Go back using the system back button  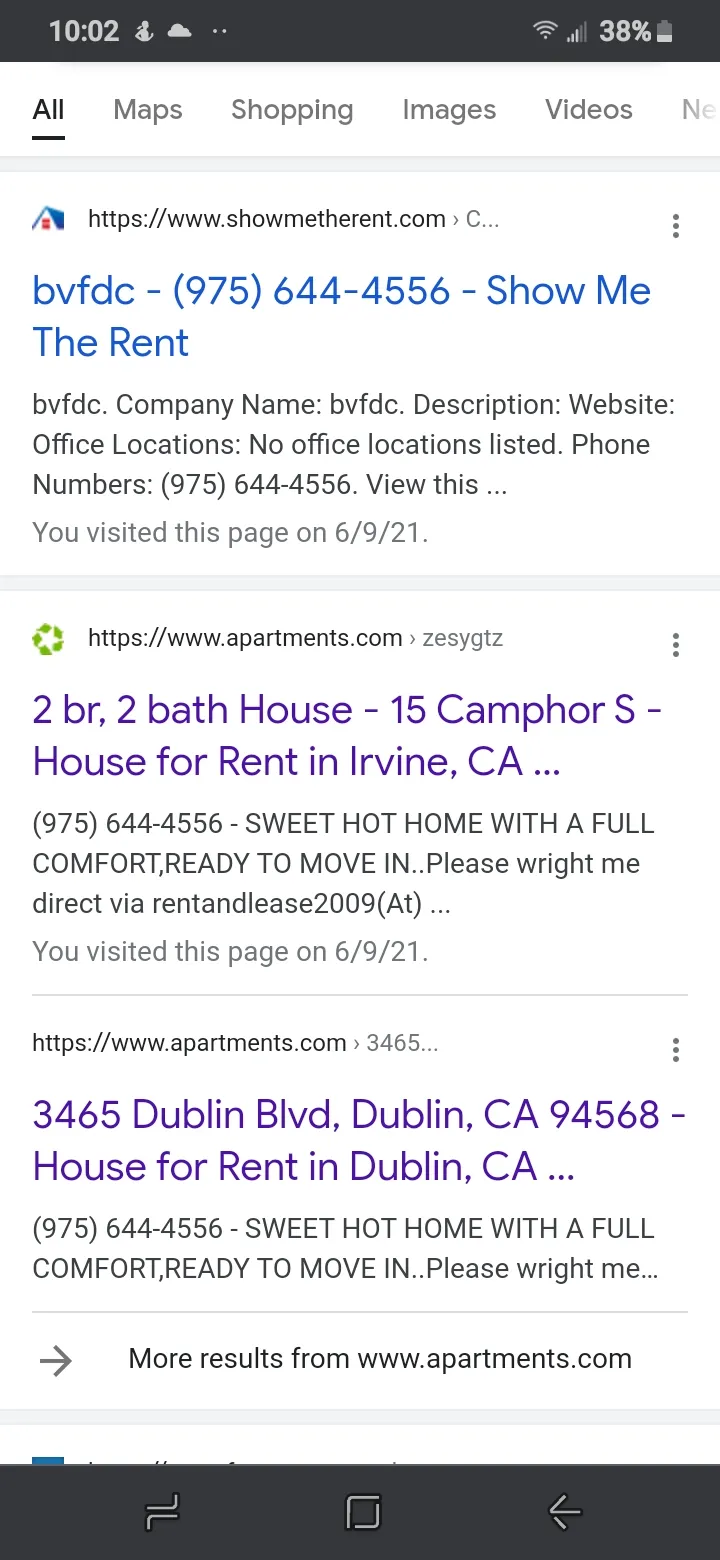[565, 1512]
